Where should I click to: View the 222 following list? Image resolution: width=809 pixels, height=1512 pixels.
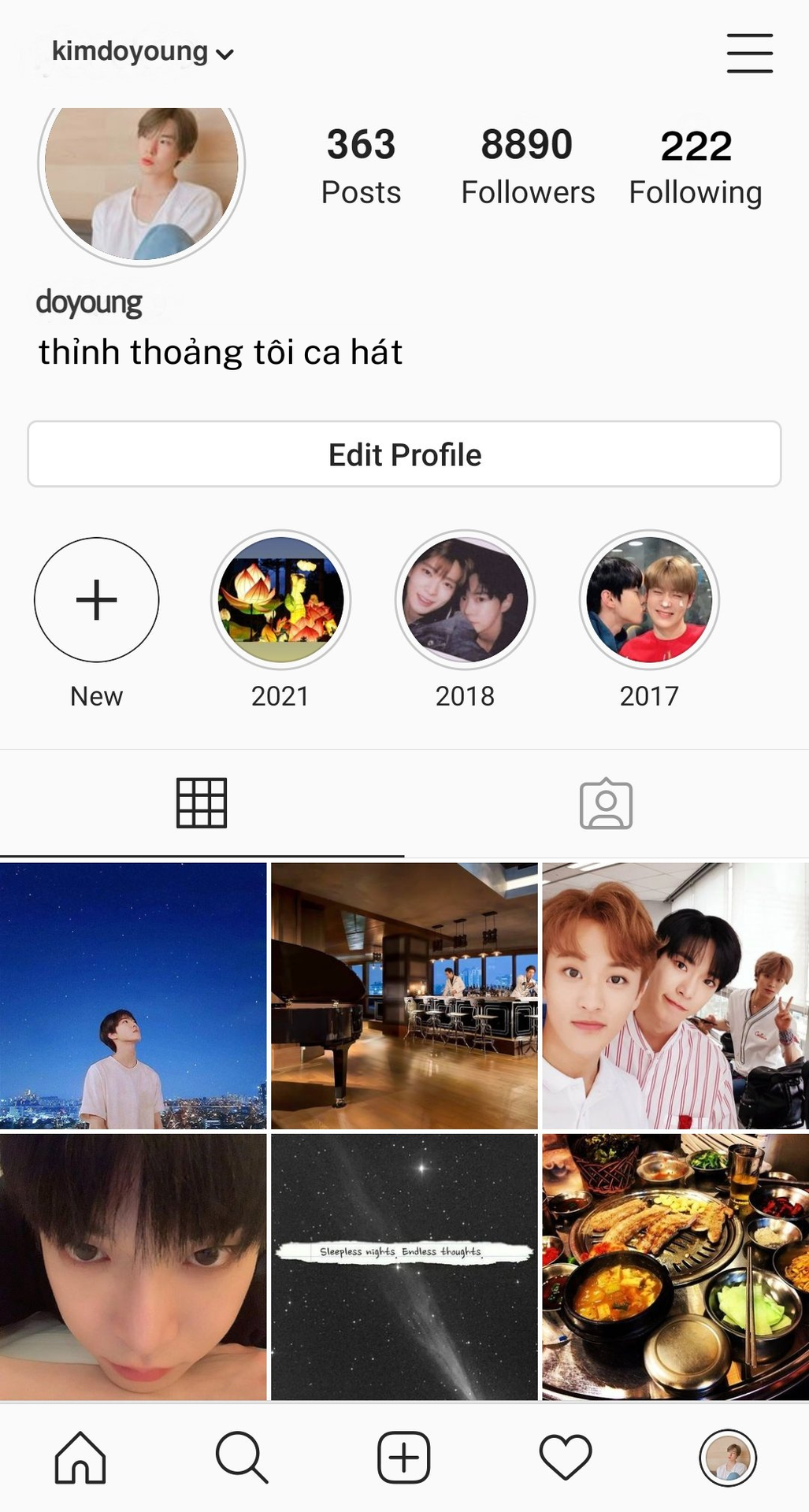tap(696, 166)
